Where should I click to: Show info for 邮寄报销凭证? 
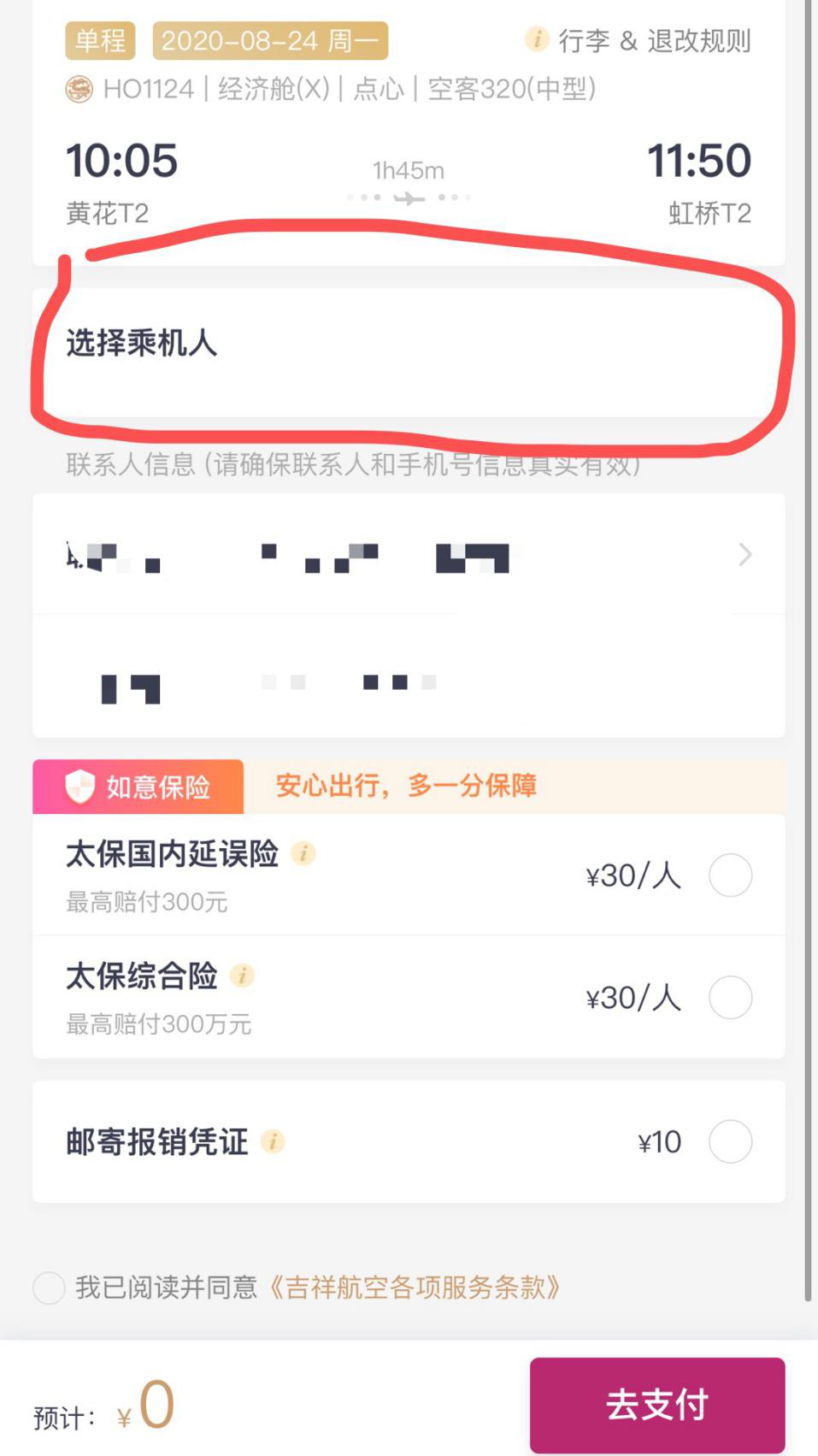[273, 1141]
